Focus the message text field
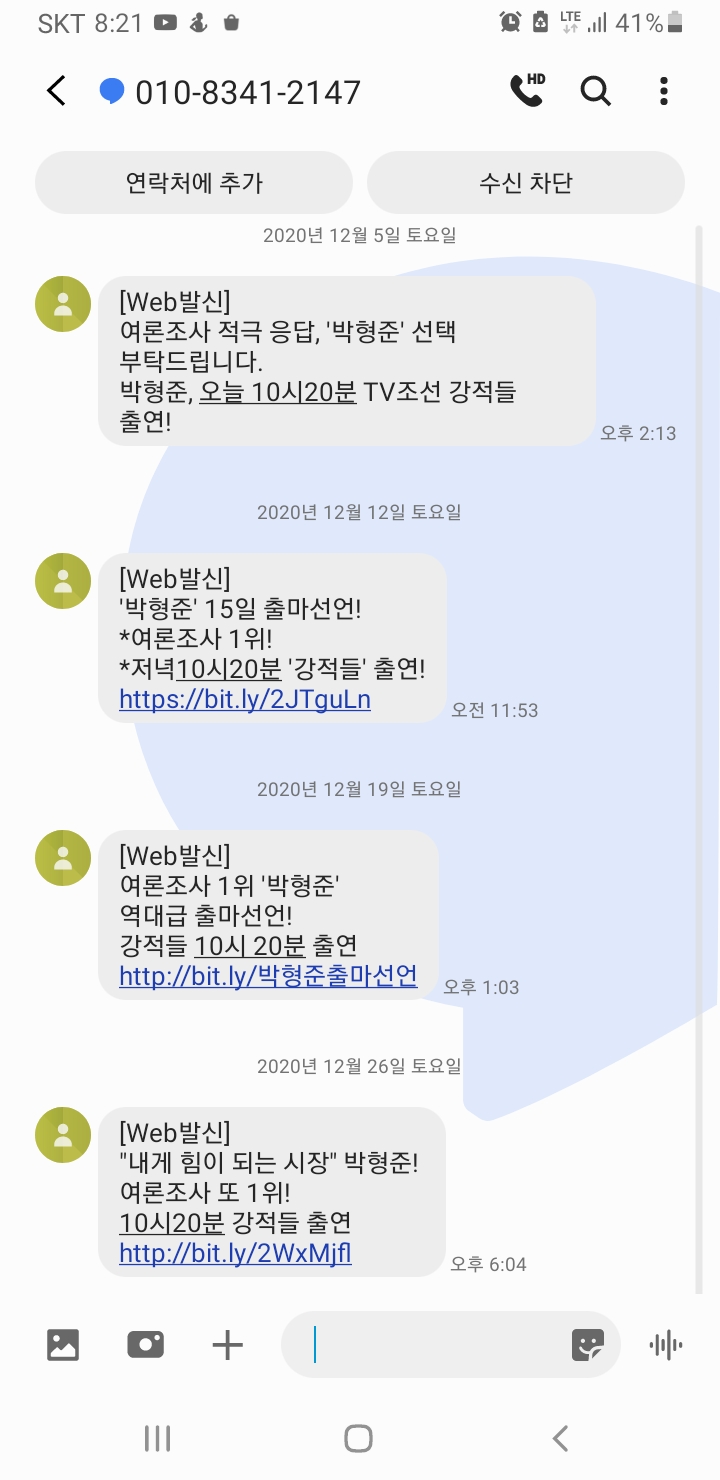The width and height of the screenshot is (720, 1480). 430,1345
